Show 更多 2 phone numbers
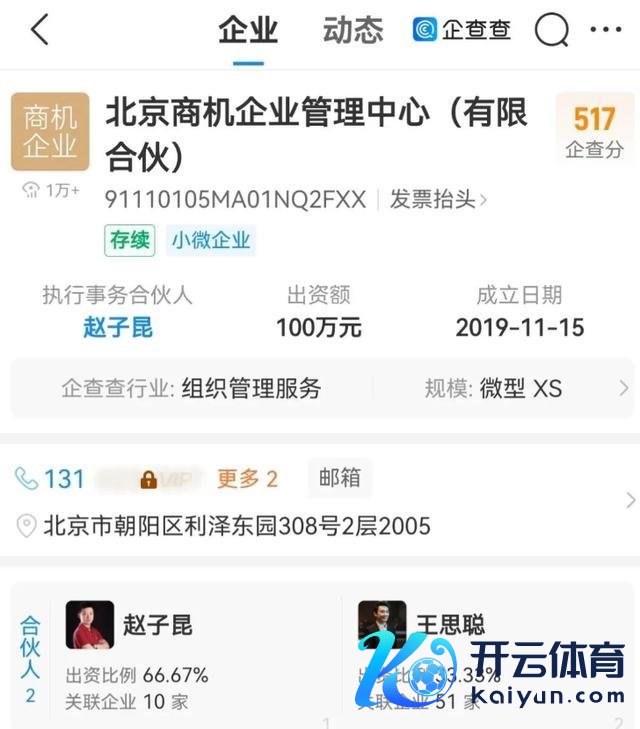 (x=247, y=479)
